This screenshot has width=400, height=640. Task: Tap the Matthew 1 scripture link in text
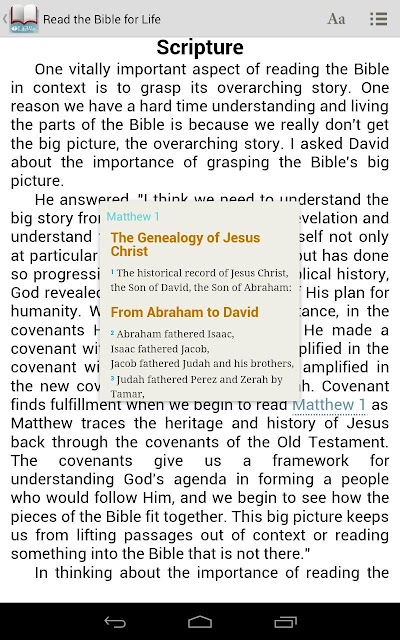pyautogui.click(x=329, y=405)
